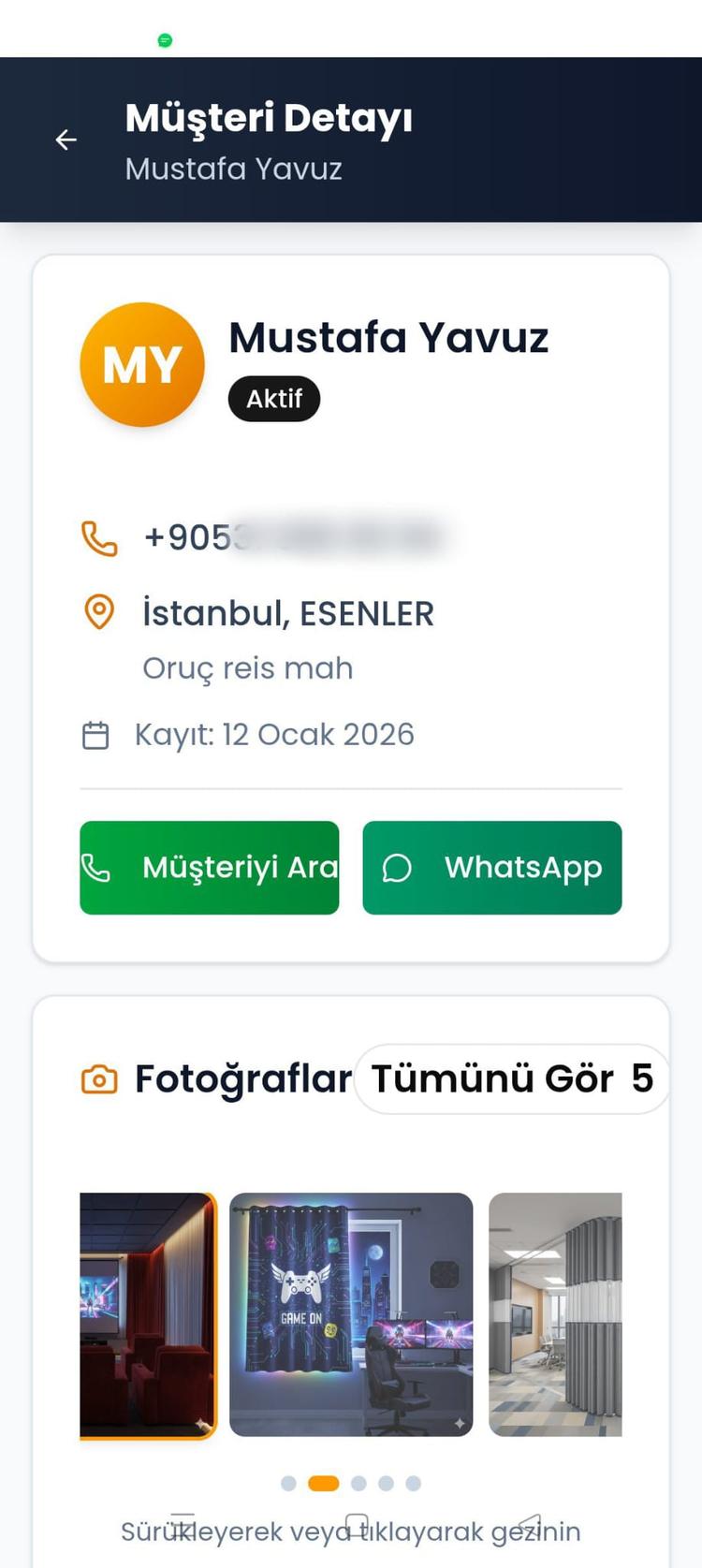702x1568 pixels.
Task: Tap the WhatsApp chat bubble icon
Action: [397, 868]
